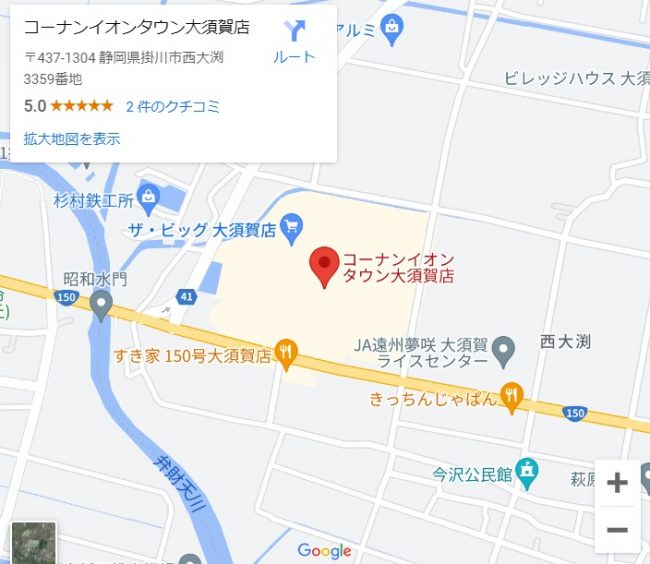Open JA遠州夢咲 大須賀ライスセンター marker

click(505, 349)
